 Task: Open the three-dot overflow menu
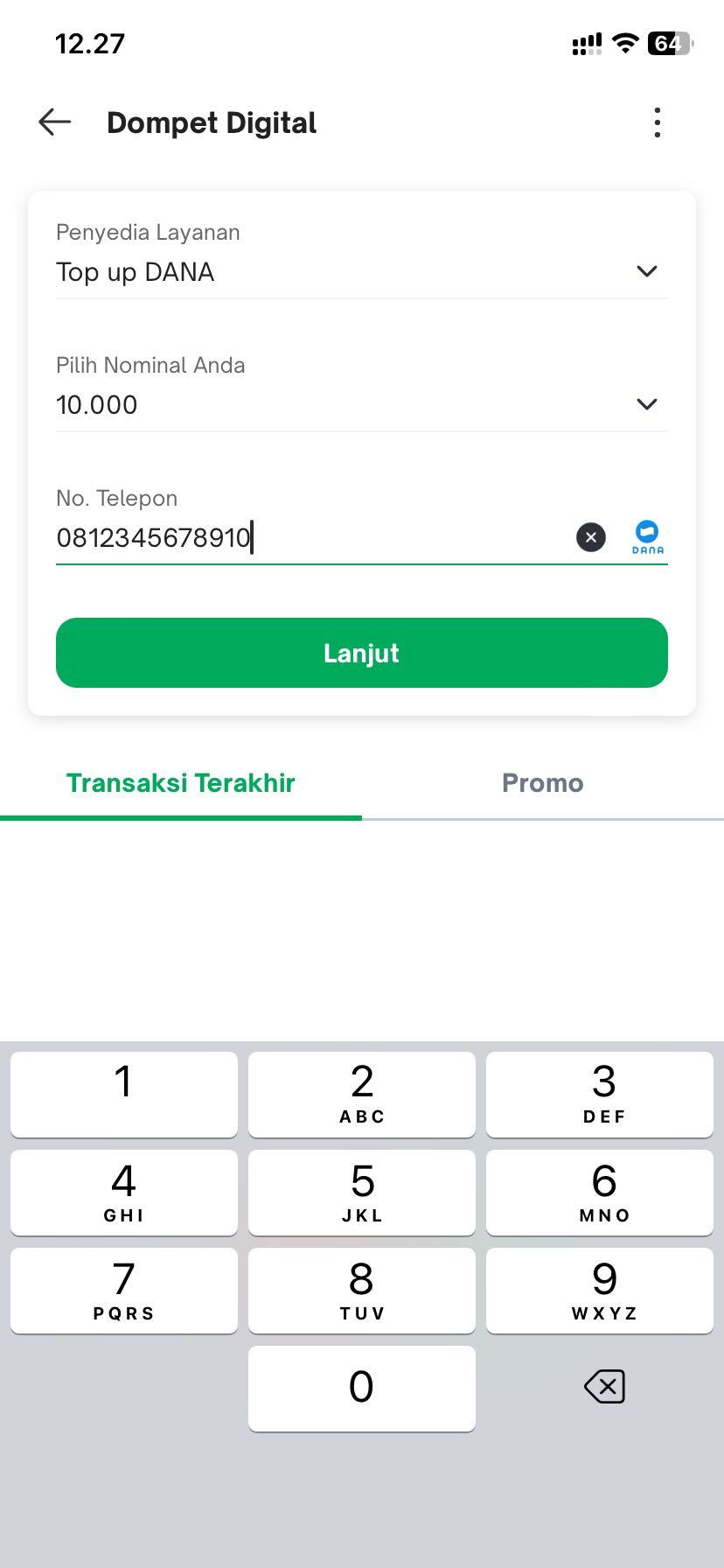(x=657, y=122)
